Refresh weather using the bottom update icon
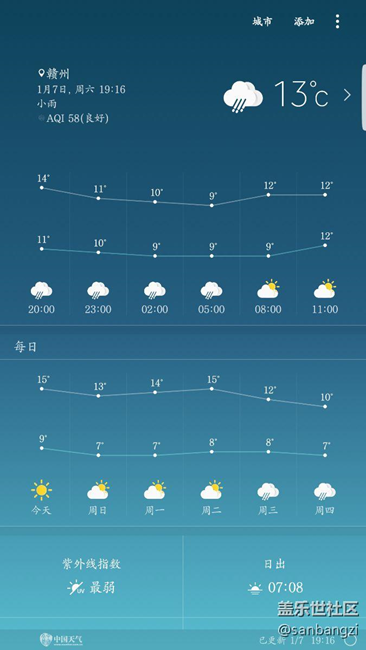Viewport: 366px width, 650px height. [x=350, y=640]
